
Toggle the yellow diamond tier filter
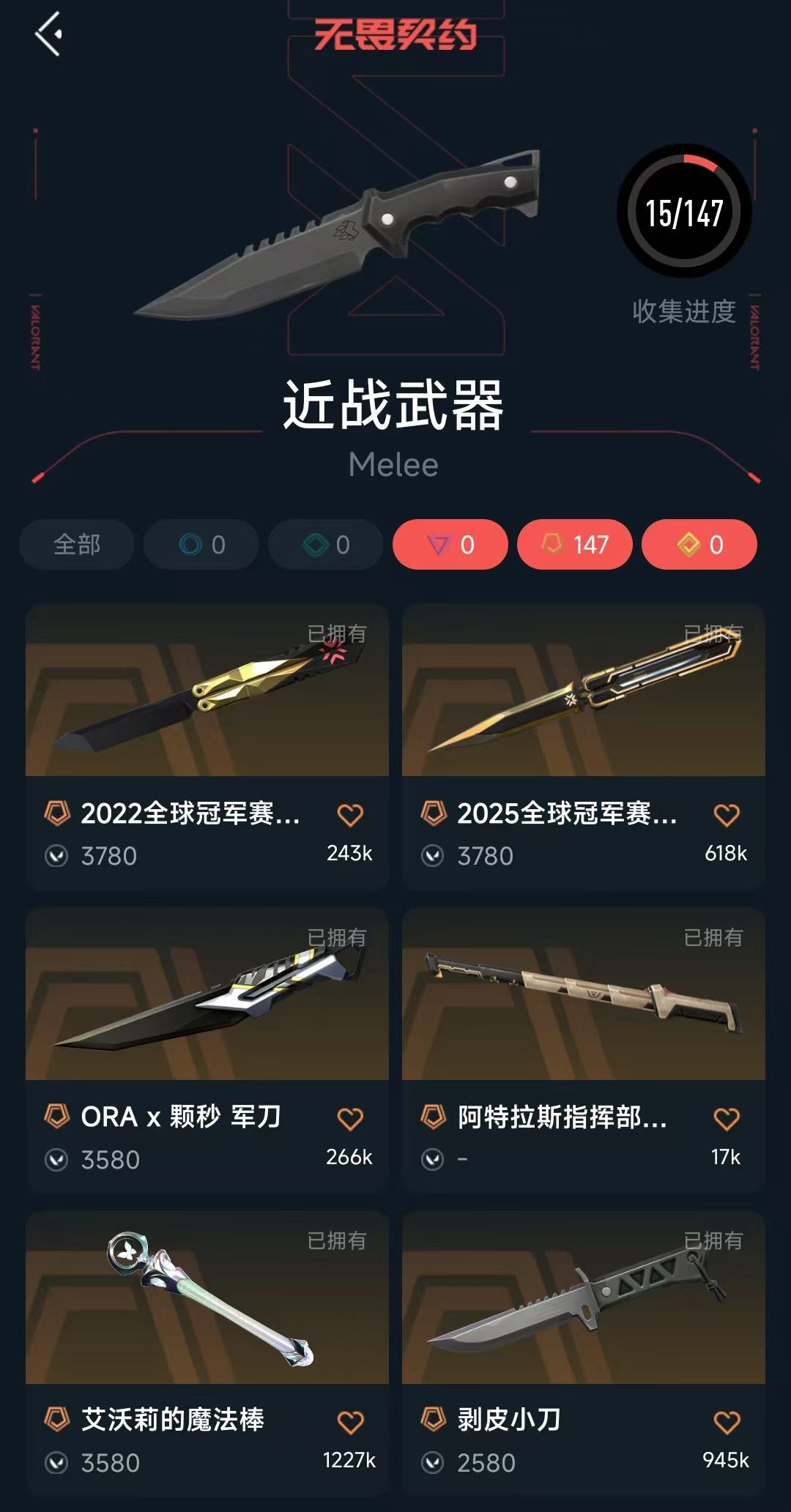pos(699,545)
